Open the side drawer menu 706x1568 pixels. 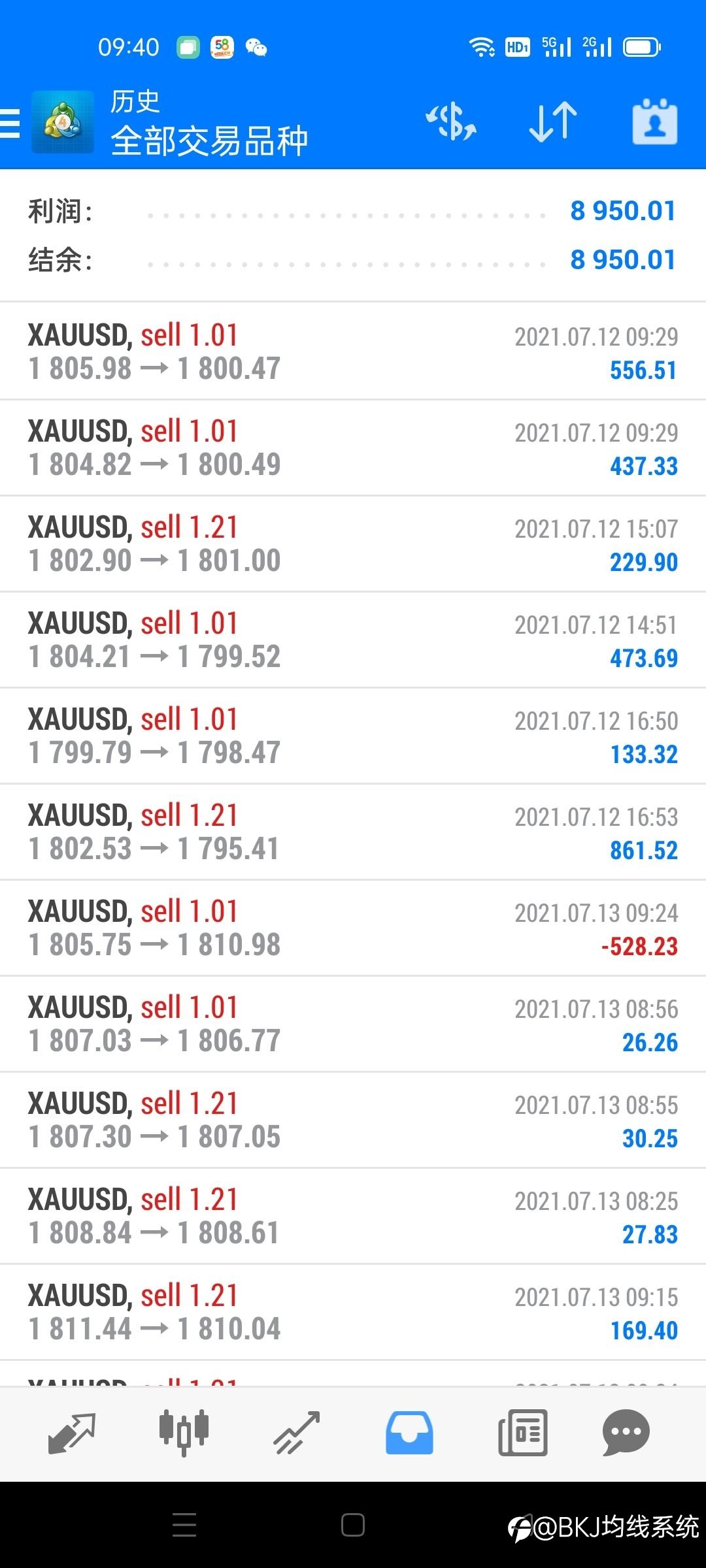tap(10, 123)
